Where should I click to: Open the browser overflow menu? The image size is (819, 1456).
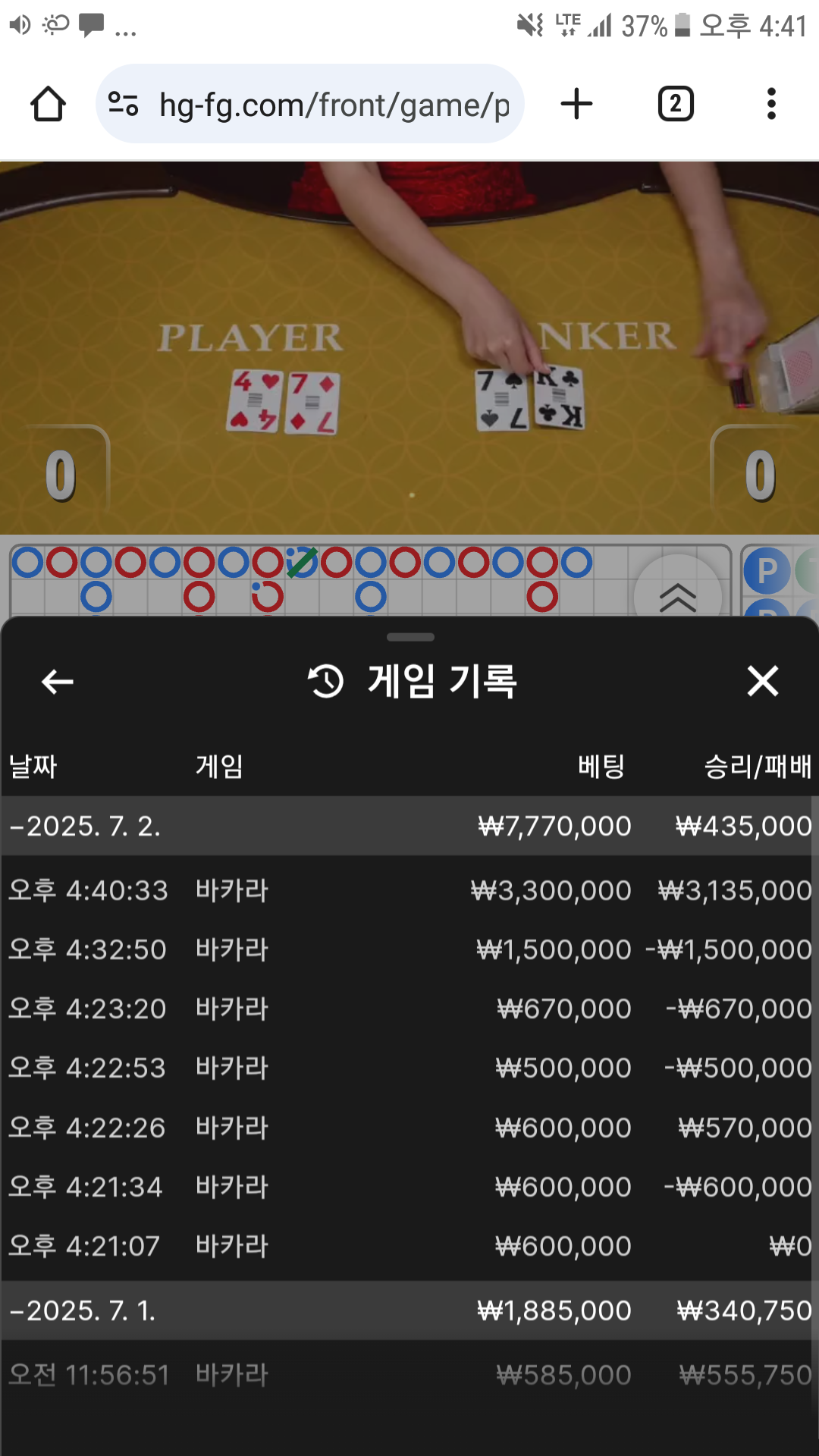click(771, 104)
